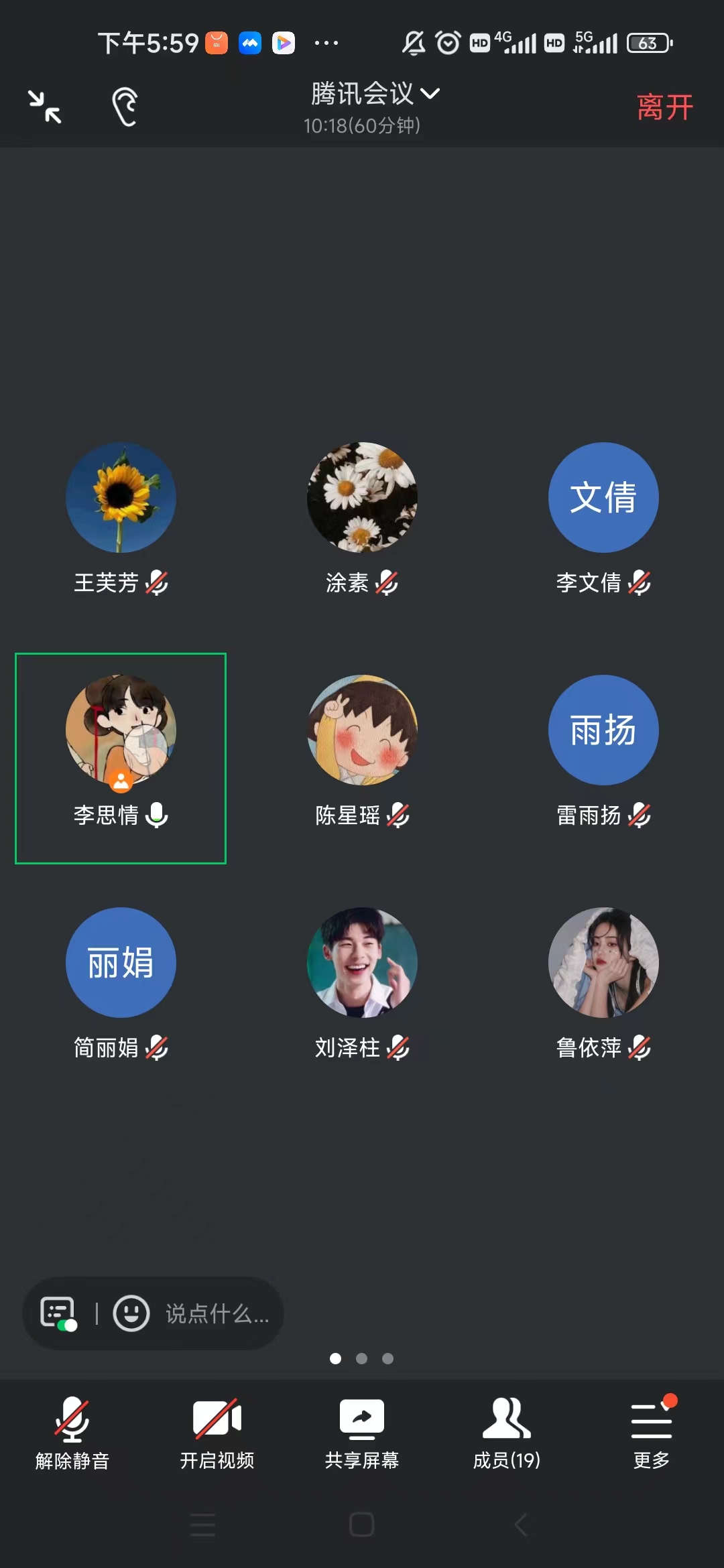Minimize the meeting window
This screenshot has height=1568, width=724.
pos(45,107)
